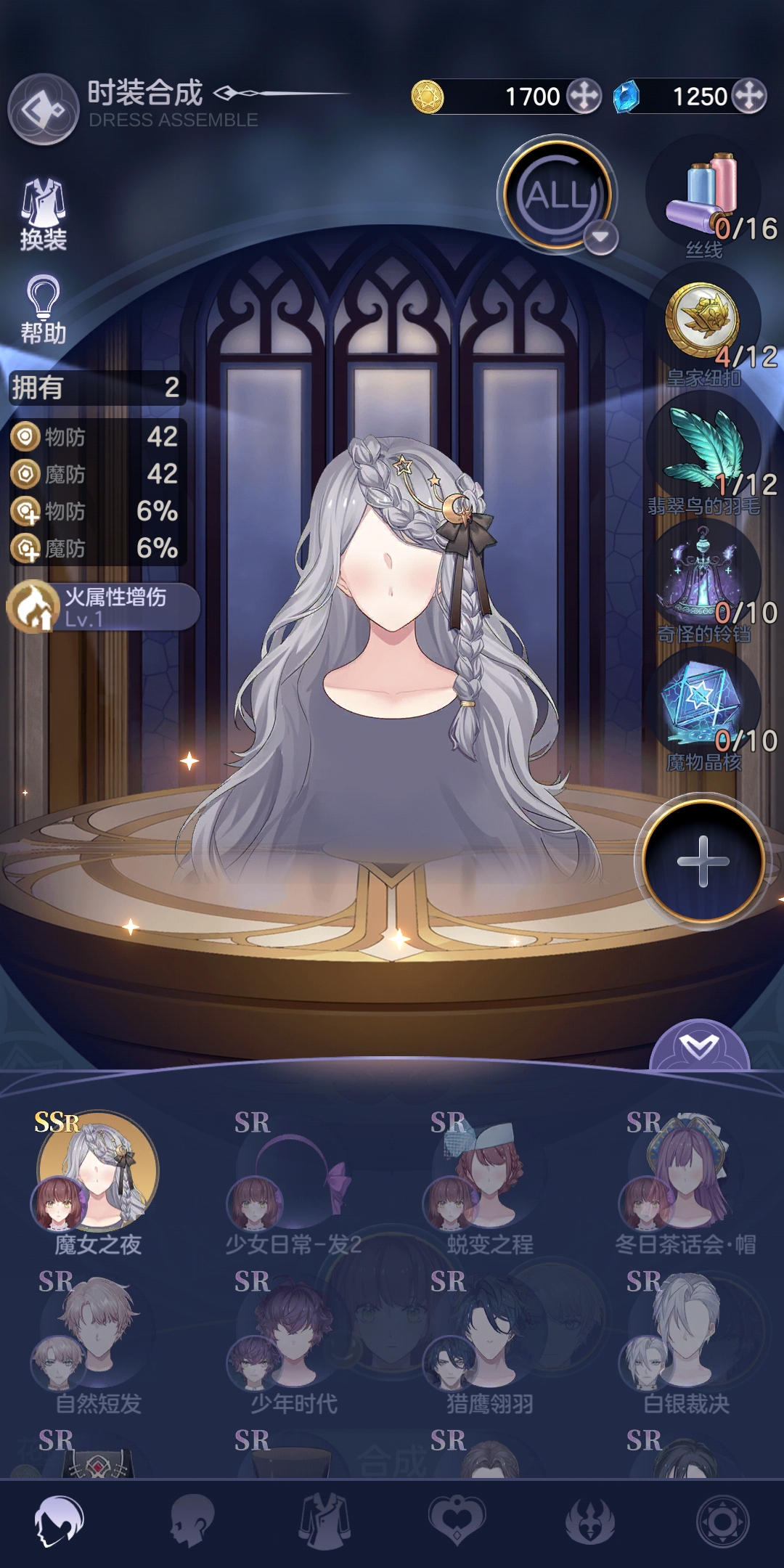Image resolution: width=784 pixels, height=1568 pixels.
Task: Open the 帮助 help tips
Action: 43,309
